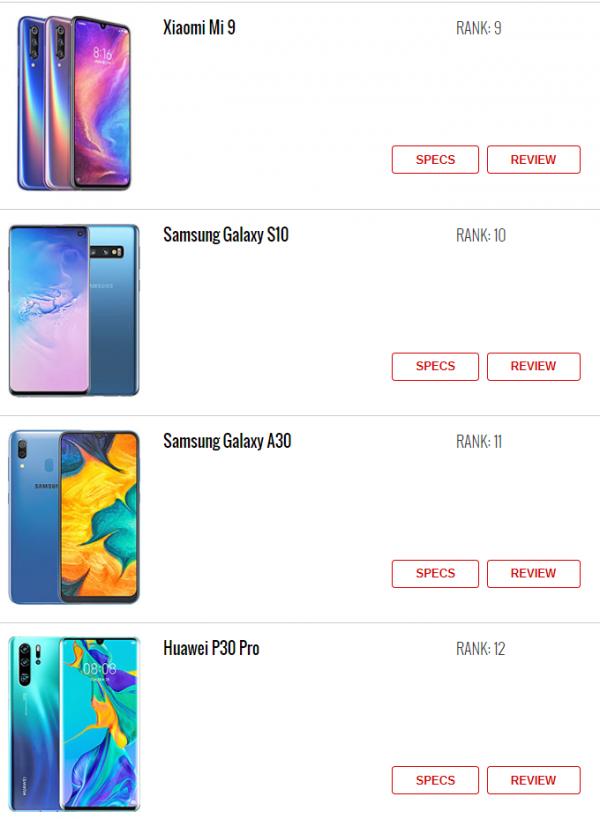View the Huawei P30 Pro image tile
This screenshot has width=600, height=819.
click(x=74, y=724)
